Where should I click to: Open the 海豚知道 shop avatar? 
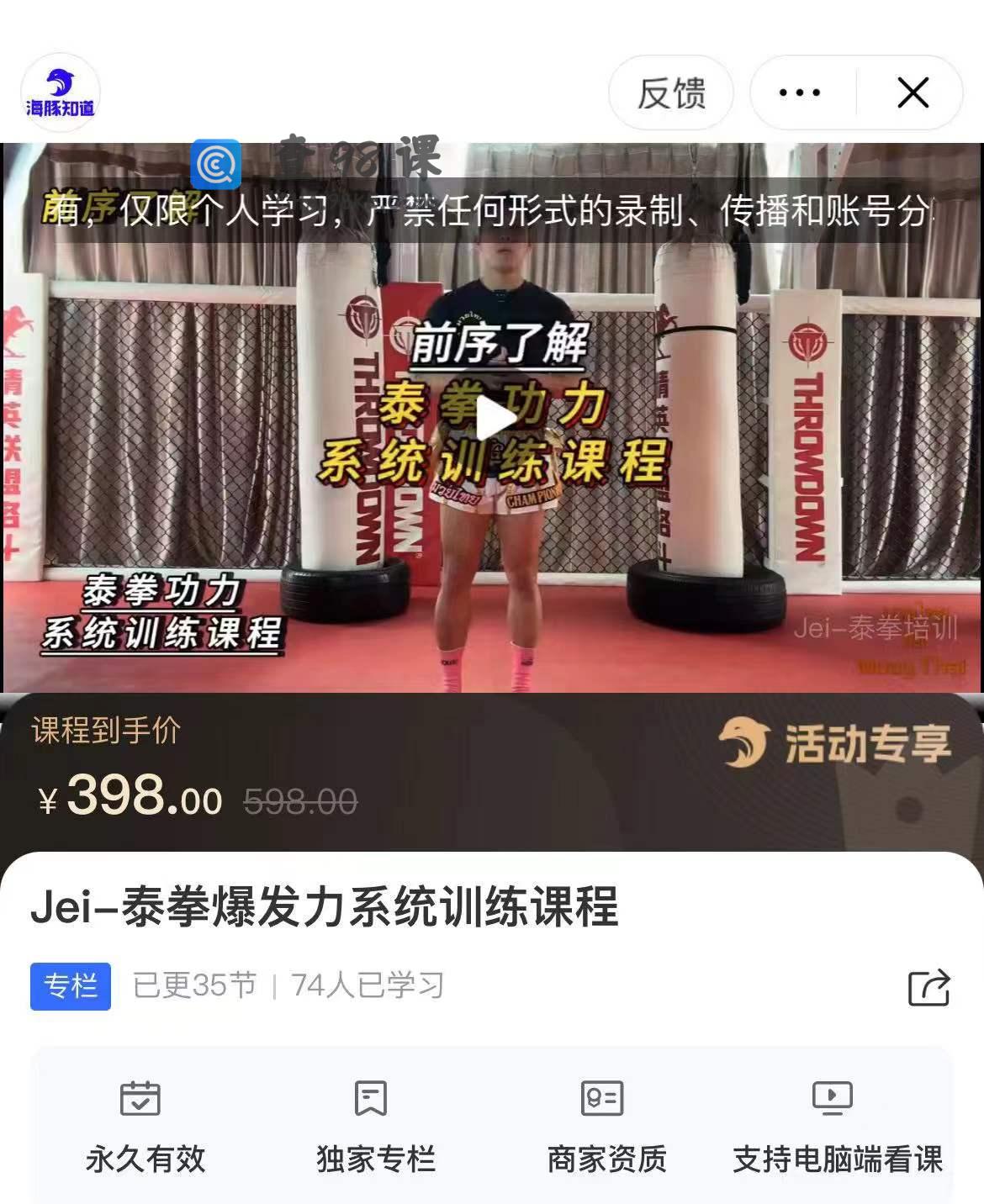click(x=61, y=93)
